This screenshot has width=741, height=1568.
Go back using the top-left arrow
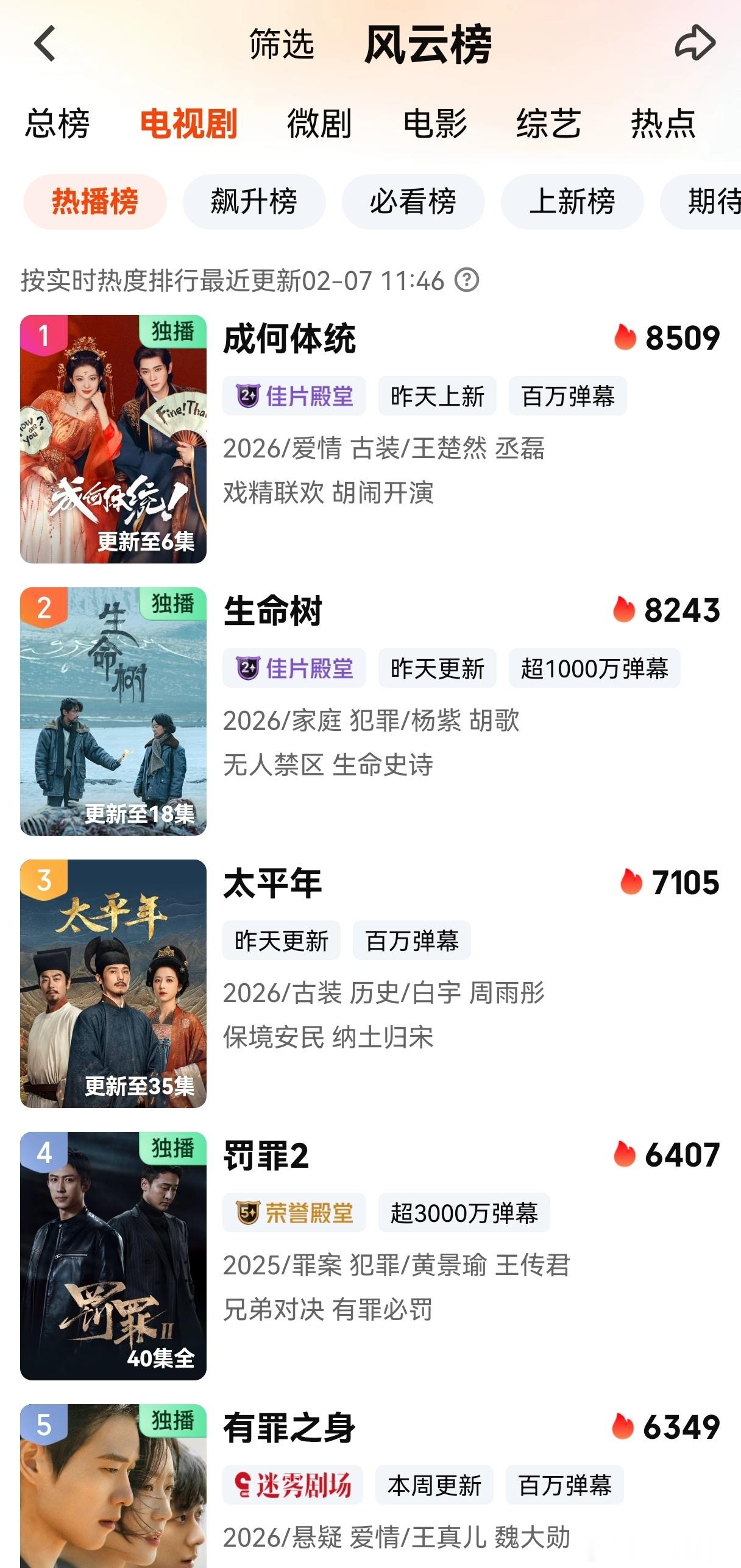pos(44,43)
